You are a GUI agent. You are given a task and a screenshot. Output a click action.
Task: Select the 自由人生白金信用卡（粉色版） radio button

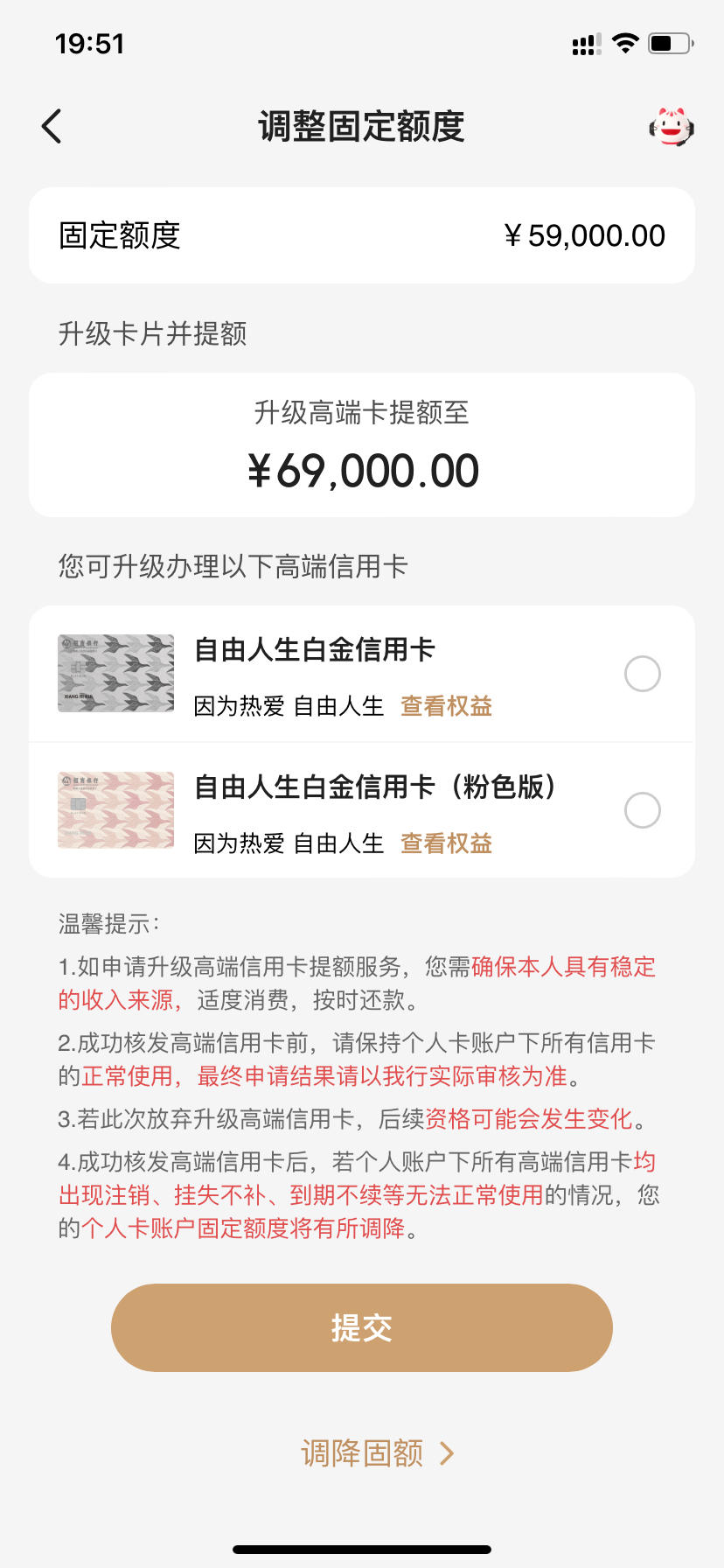643,810
